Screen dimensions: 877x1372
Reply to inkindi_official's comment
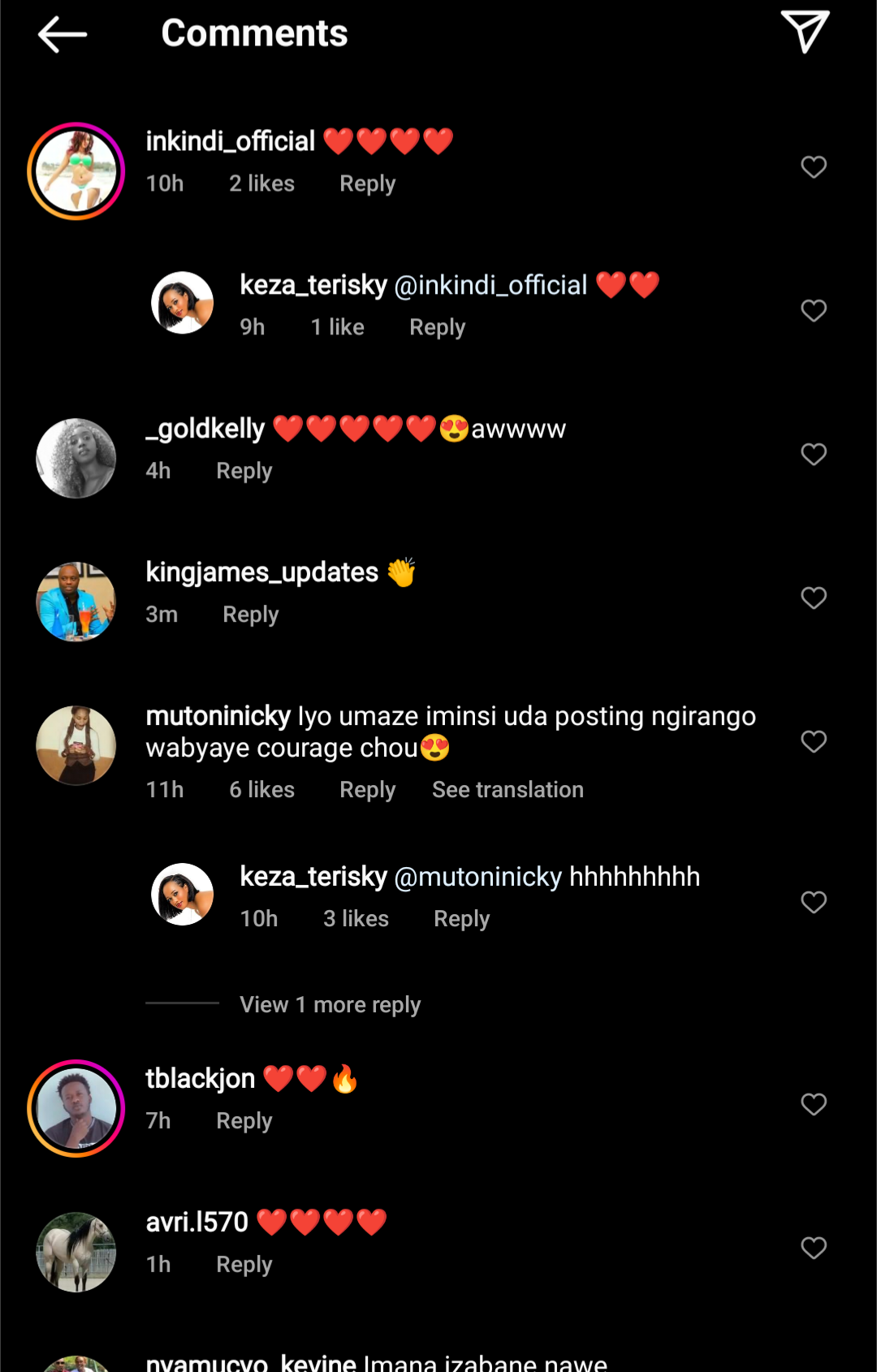tap(367, 183)
